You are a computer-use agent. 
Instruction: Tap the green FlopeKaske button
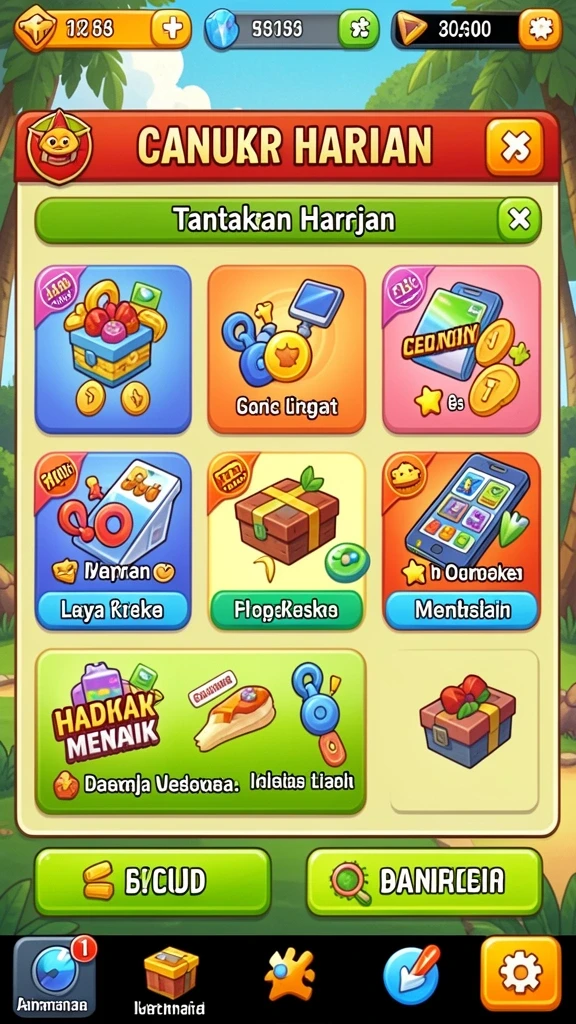286,610
